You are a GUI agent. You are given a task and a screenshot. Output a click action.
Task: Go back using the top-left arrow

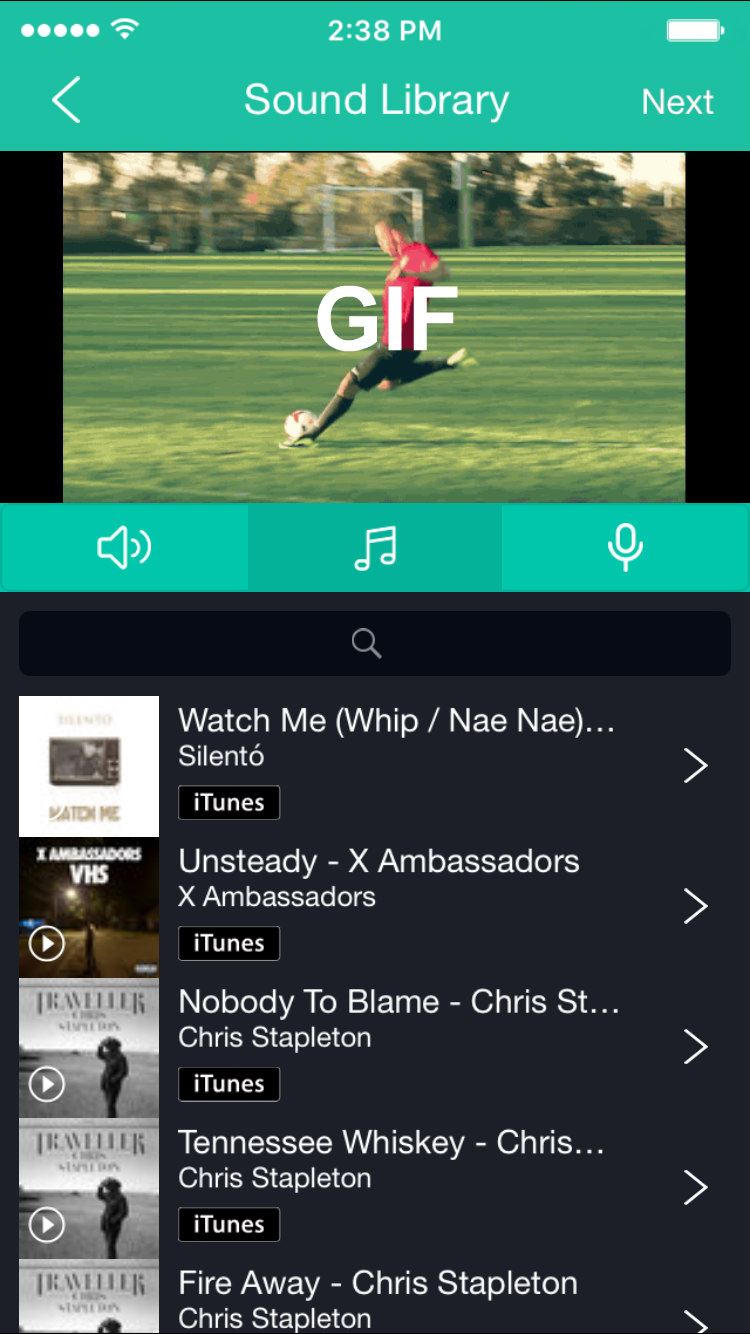pos(66,101)
